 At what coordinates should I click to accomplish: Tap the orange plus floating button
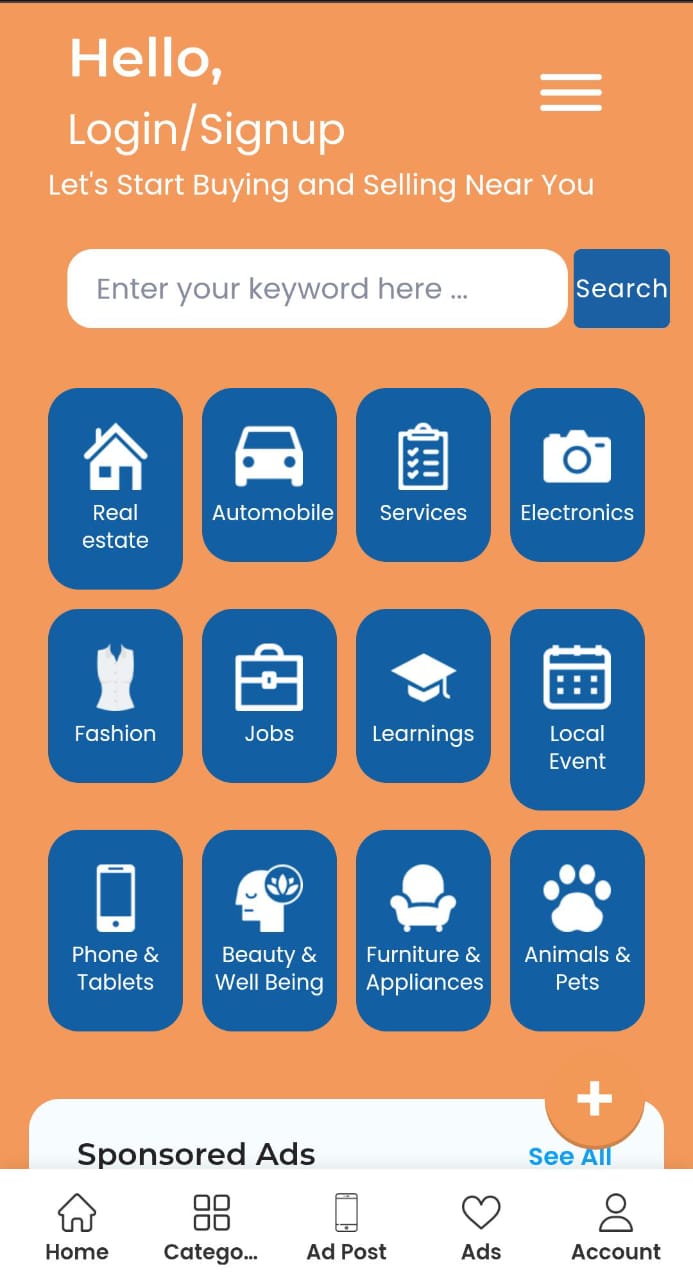pos(594,1099)
